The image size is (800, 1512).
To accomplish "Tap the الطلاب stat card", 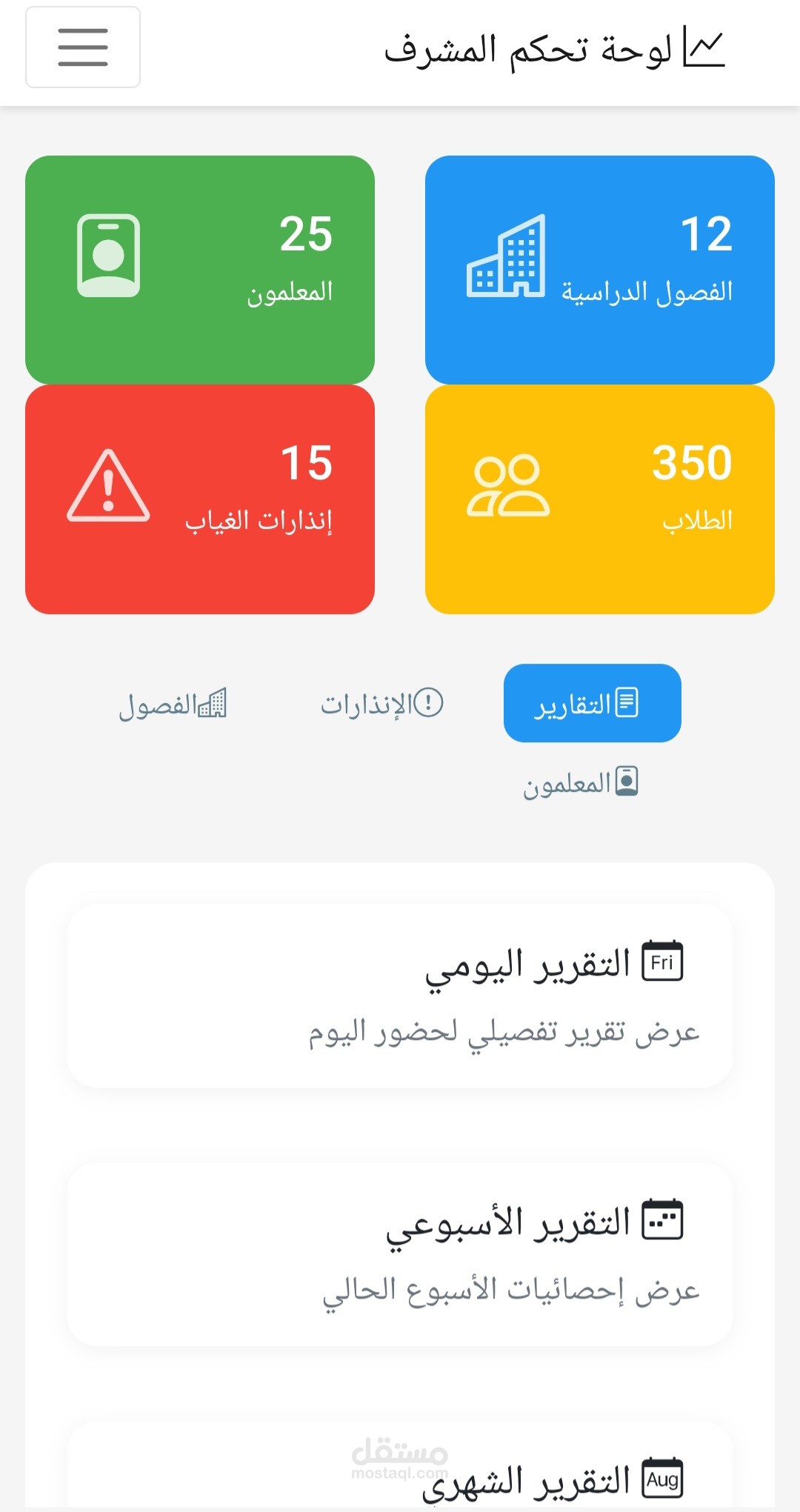I will click(x=600, y=499).
